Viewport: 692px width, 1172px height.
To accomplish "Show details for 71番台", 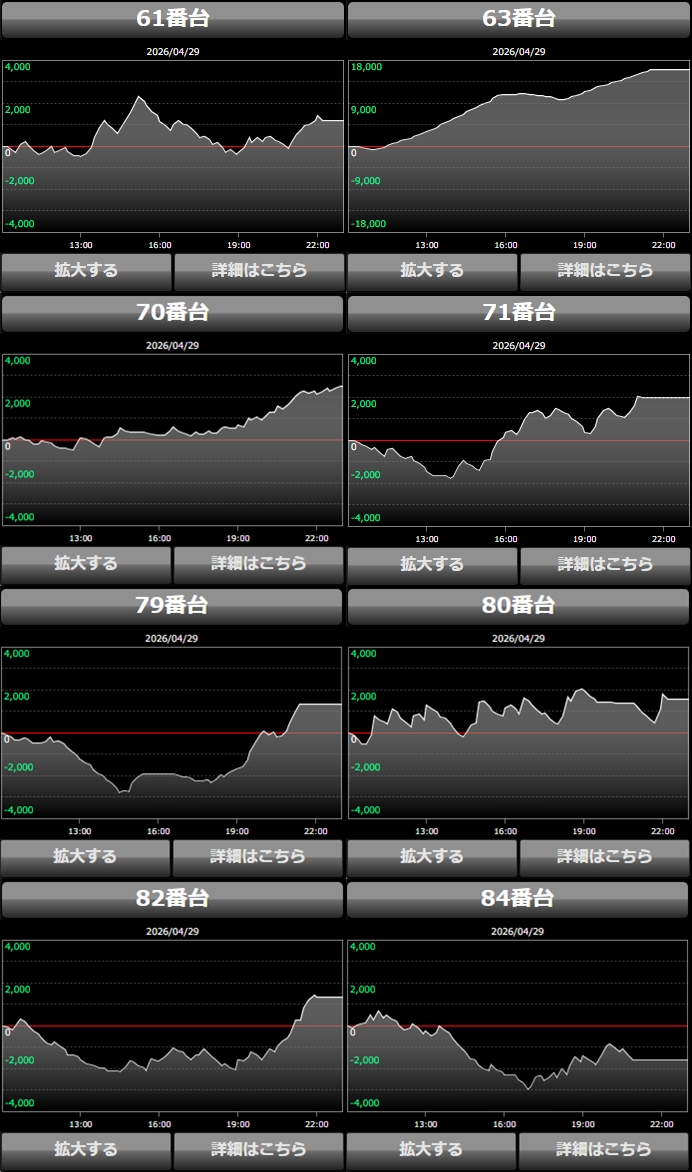I will click(x=605, y=564).
